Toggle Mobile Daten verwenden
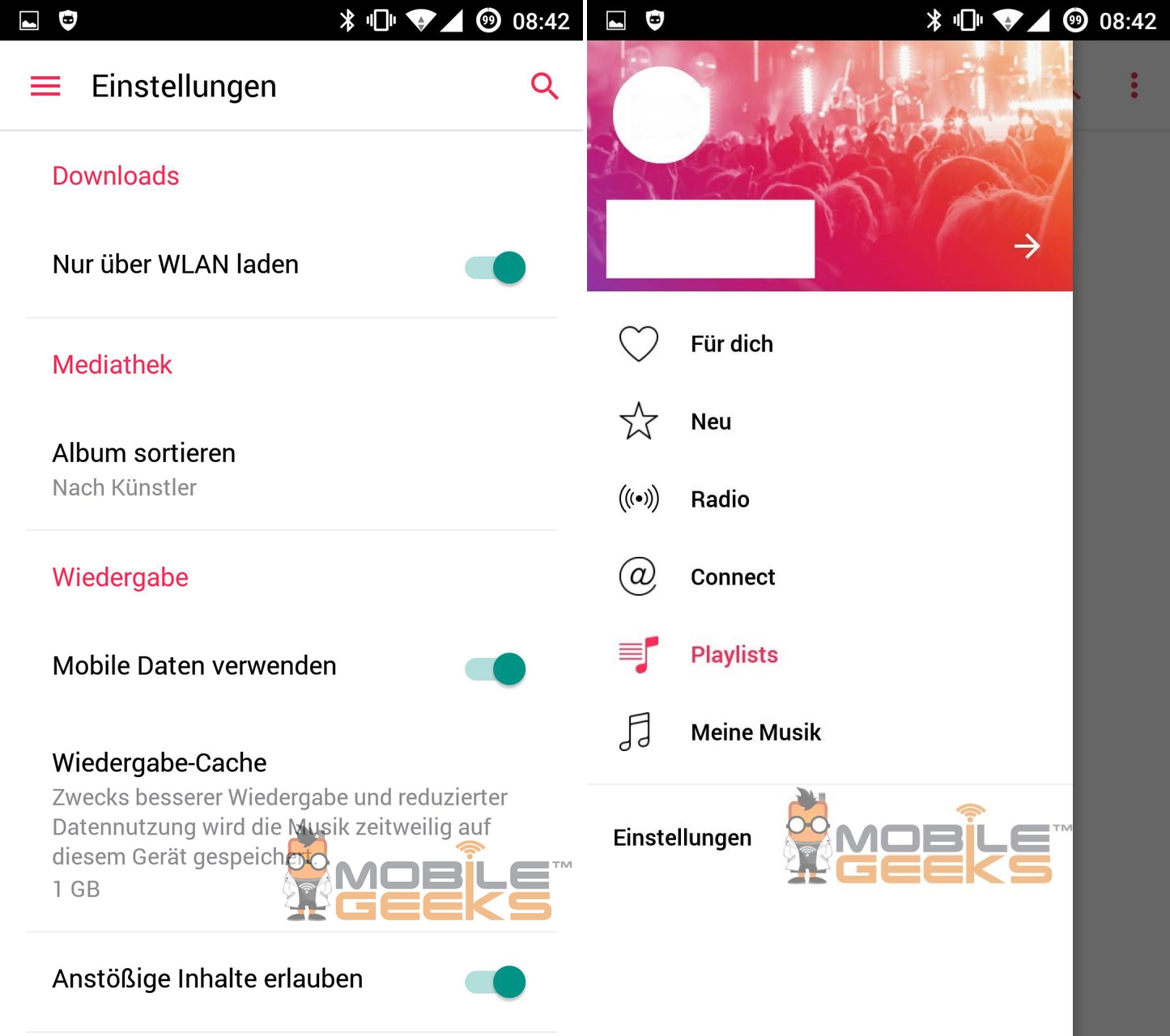Viewport: 1170px width, 1036px height. click(x=496, y=669)
